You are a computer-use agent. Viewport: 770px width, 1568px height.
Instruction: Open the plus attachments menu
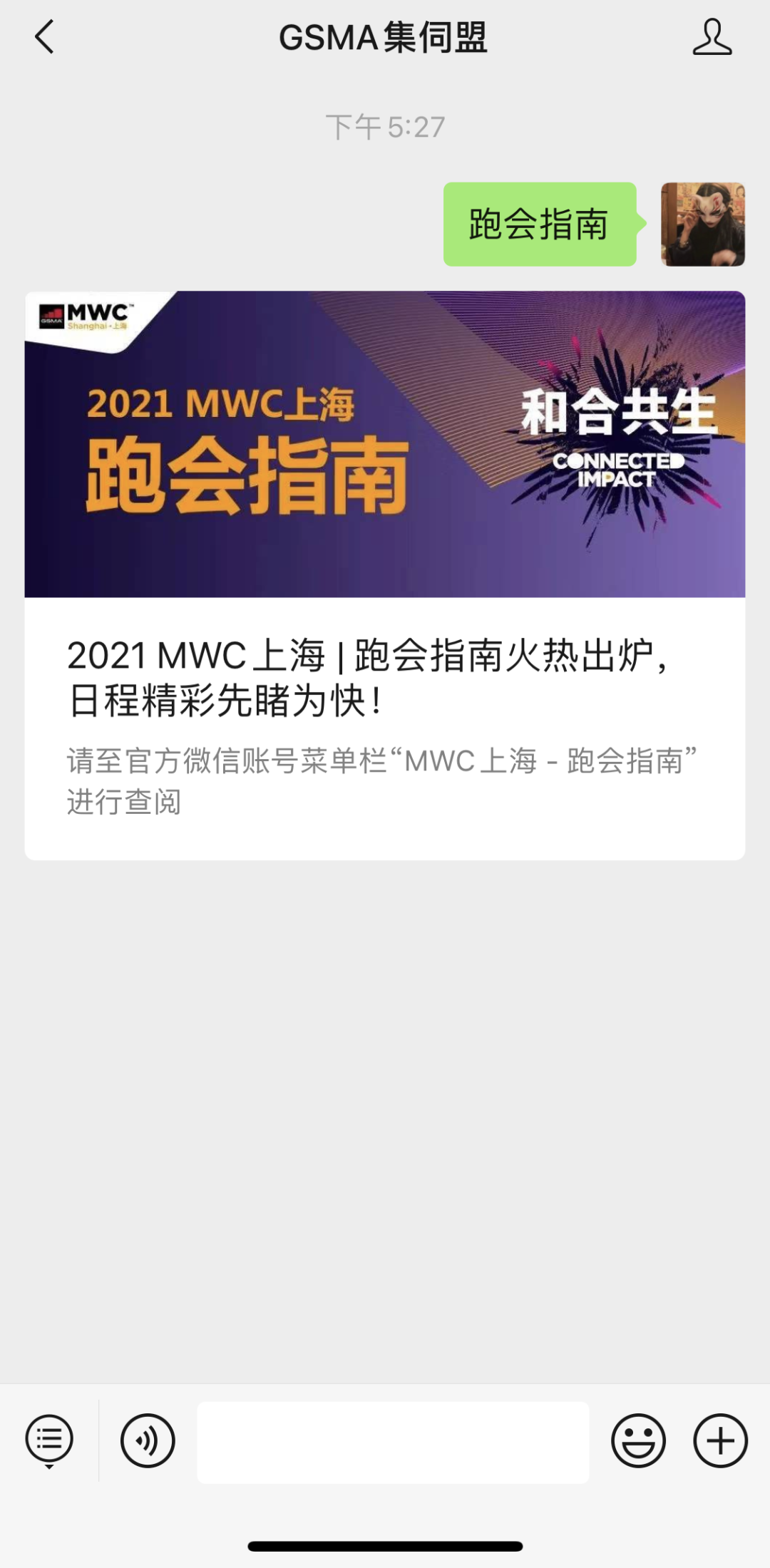[x=720, y=1441]
